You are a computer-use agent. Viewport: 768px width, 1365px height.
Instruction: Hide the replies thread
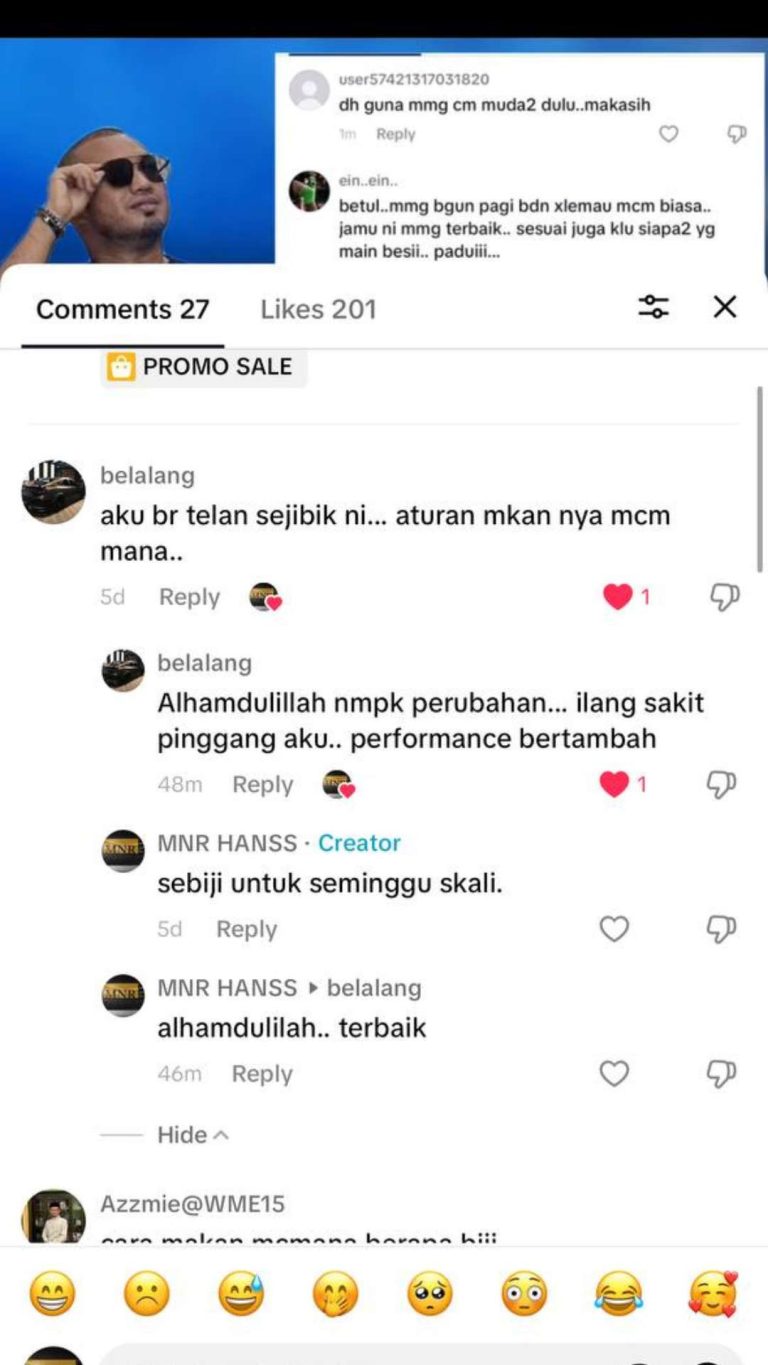[193, 1135]
